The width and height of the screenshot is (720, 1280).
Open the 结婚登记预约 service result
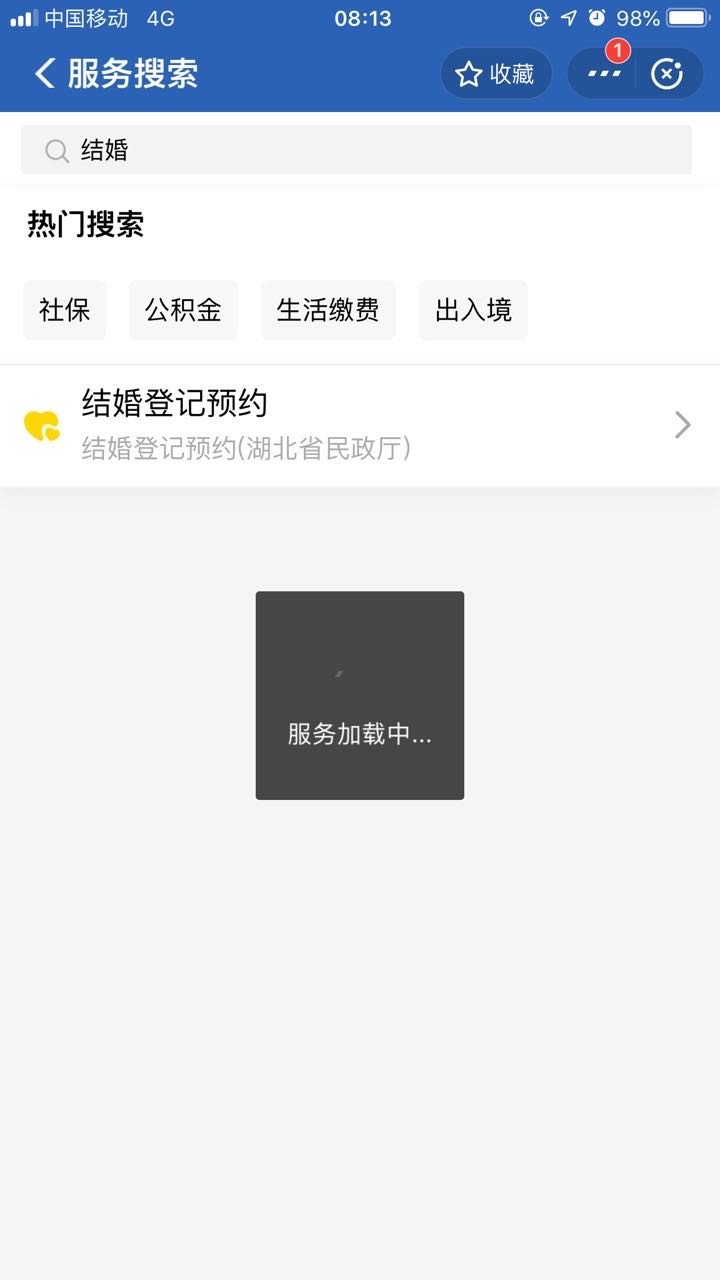[x=359, y=425]
